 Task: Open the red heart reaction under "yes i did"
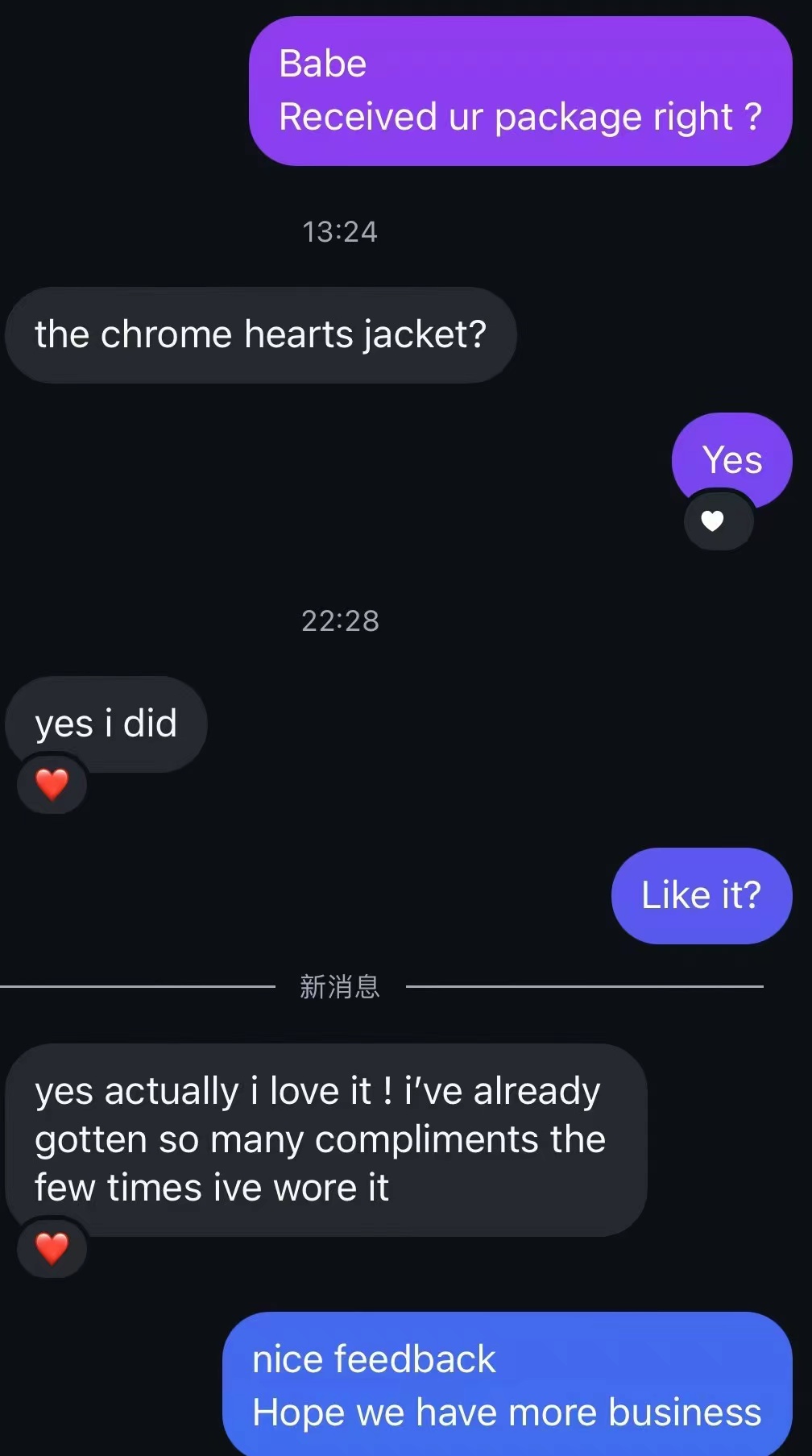52,784
